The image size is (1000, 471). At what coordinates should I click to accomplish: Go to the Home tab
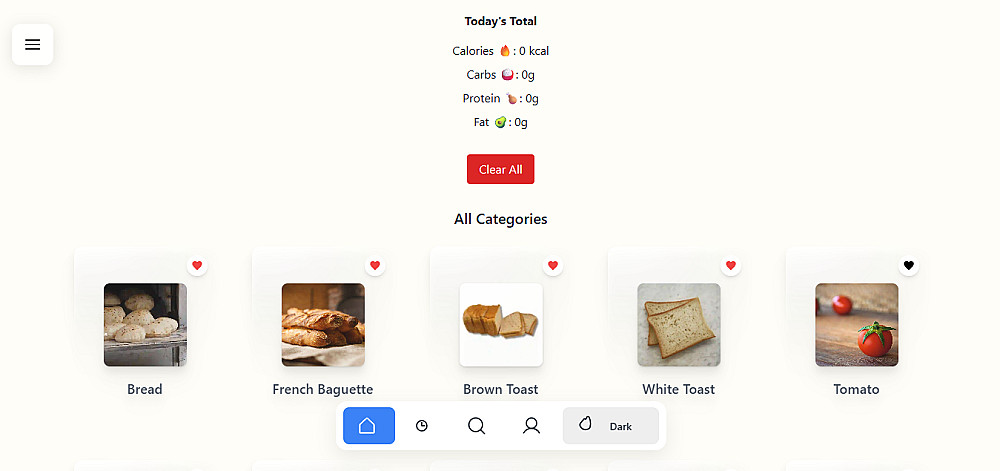[368, 426]
